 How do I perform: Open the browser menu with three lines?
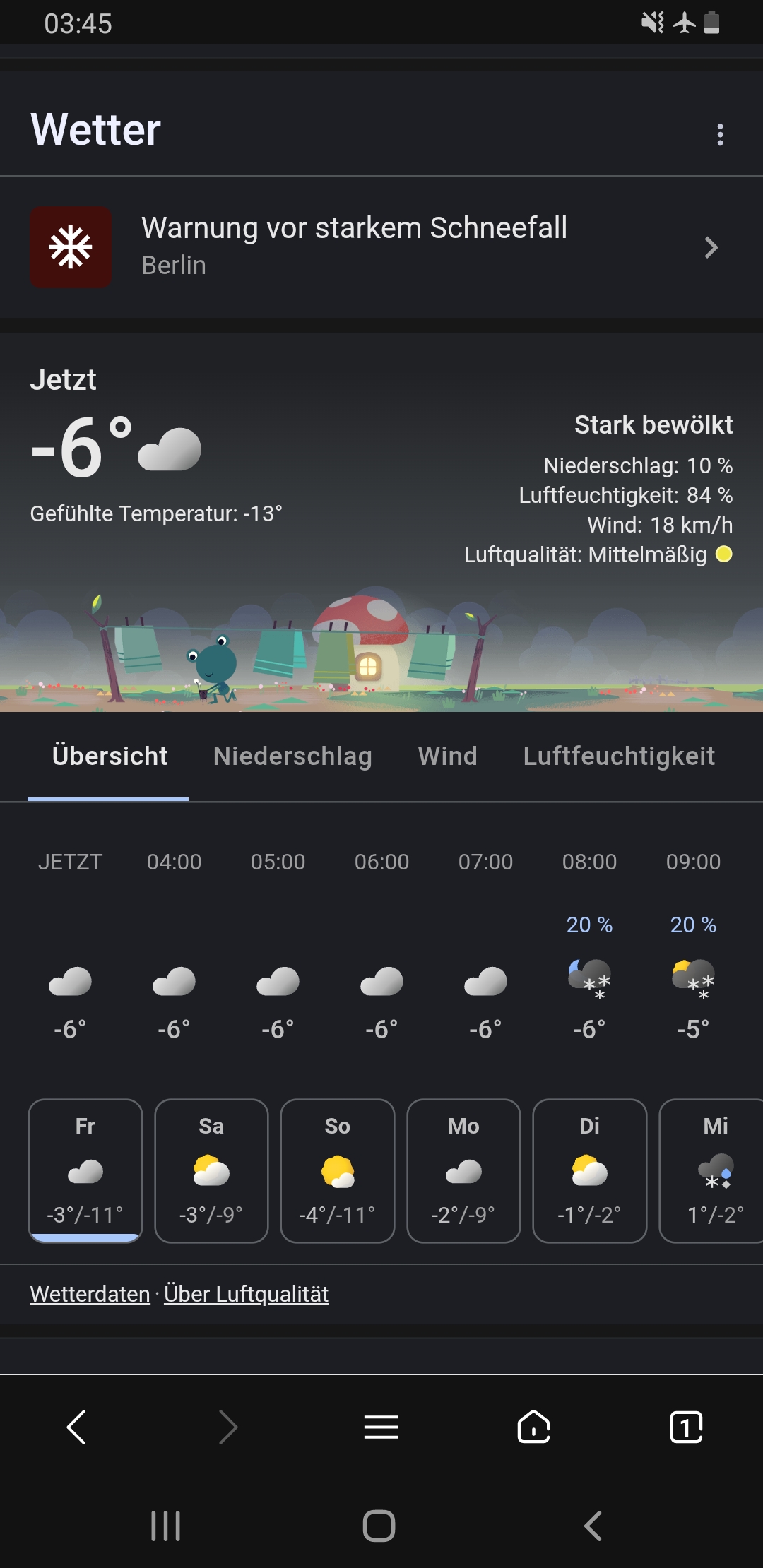click(x=381, y=1428)
